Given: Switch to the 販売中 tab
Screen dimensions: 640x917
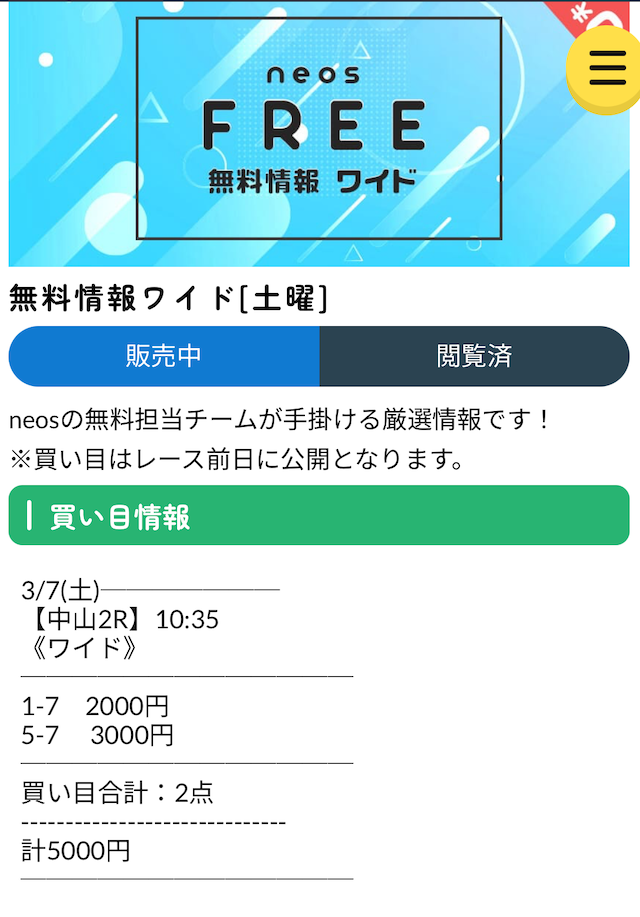Looking at the screenshot, I should coord(164,356).
